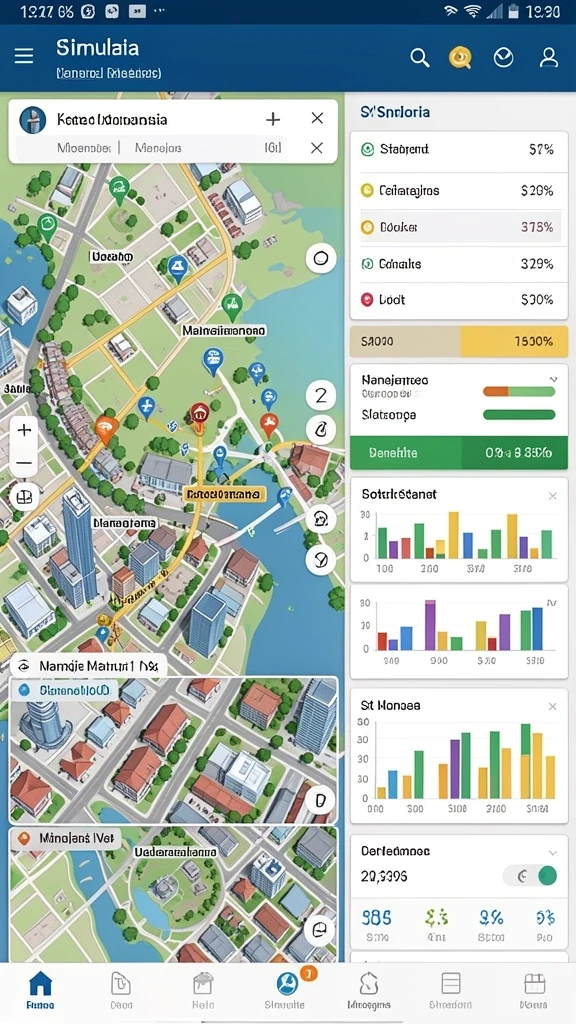This screenshot has height=1024, width=576.
Task: Tap the profile icon in the app bar
Action: [549, 57]
